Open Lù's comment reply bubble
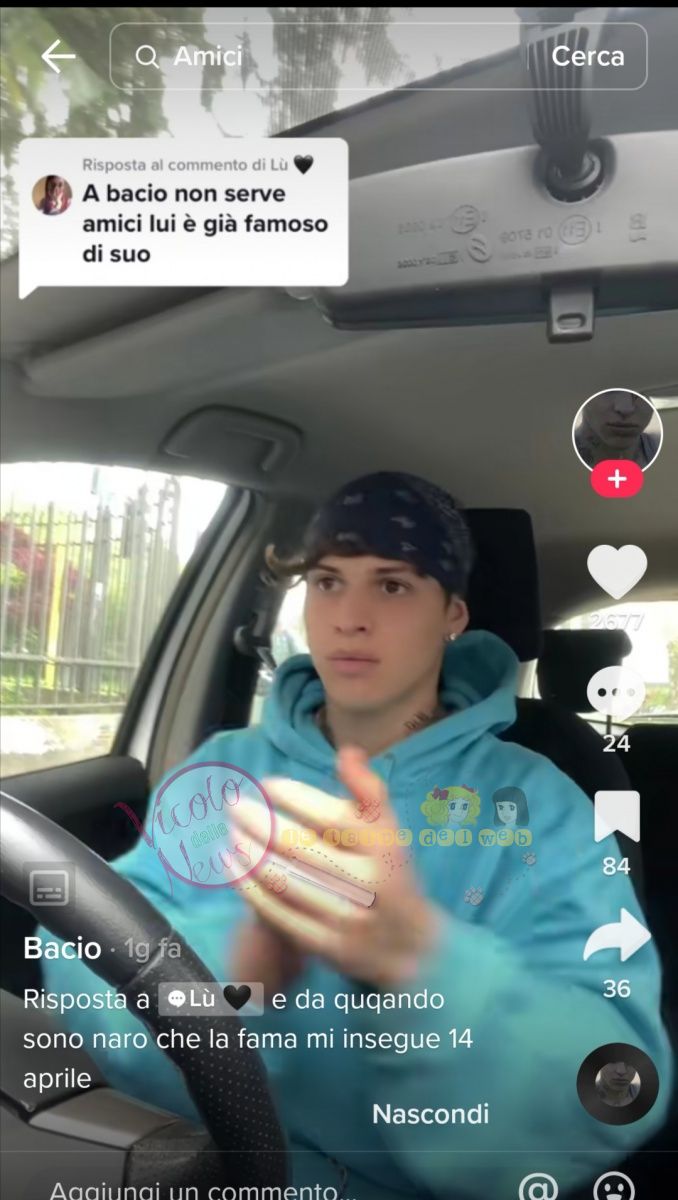This screenshot has height=1200, width=678. pyautogui.click(x=184, y=212)
